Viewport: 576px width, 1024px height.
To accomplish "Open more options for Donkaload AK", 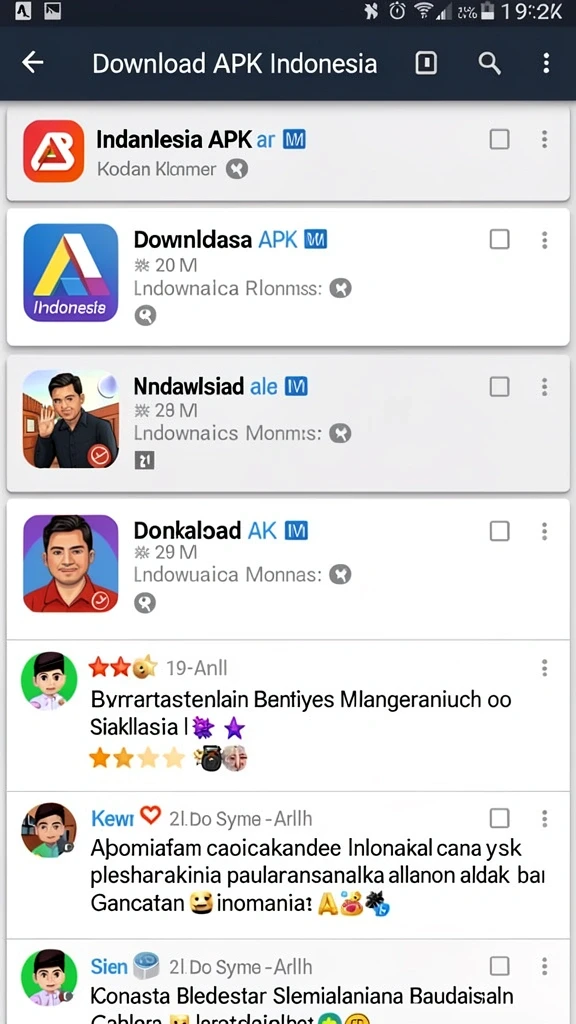I will (x=544, y=532).
